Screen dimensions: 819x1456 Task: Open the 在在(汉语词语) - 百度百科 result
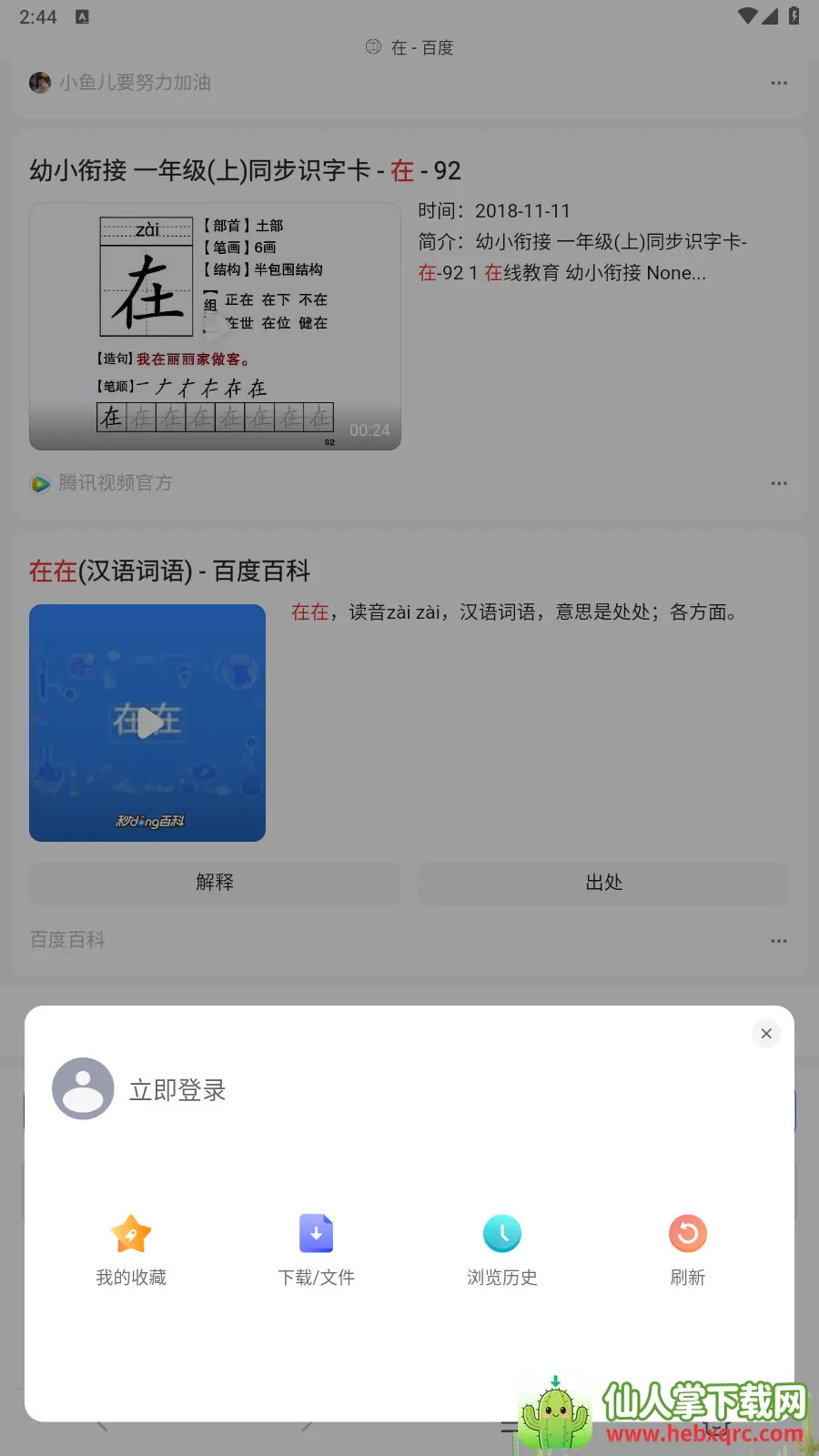coord(170,571)
